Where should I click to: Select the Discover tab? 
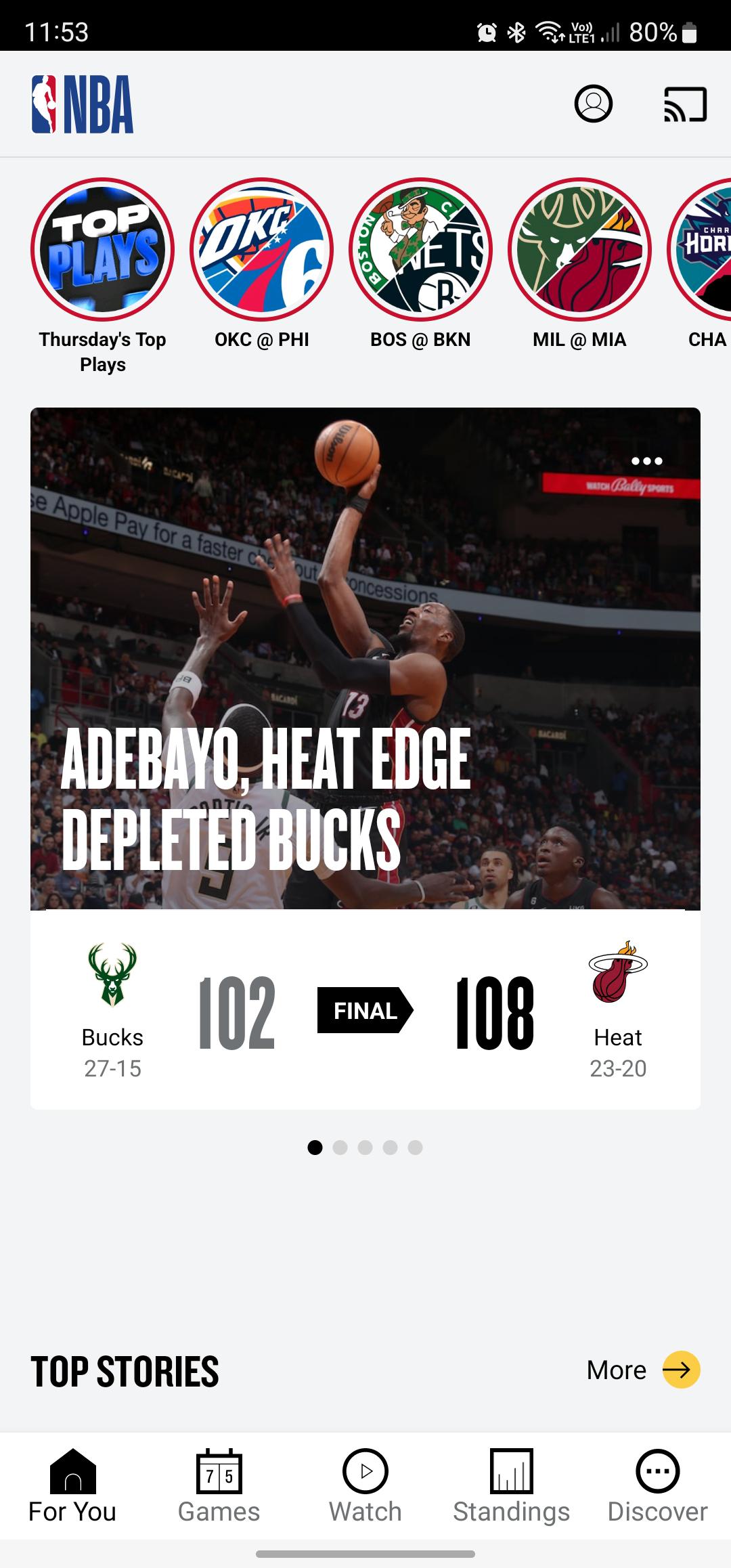pos(657,1486)
